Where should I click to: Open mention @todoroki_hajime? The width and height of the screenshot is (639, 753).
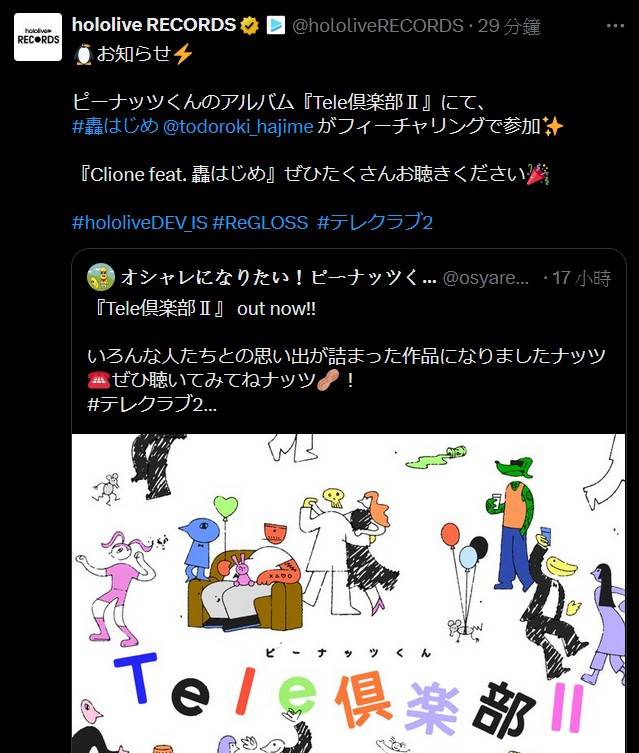point(238,126)
